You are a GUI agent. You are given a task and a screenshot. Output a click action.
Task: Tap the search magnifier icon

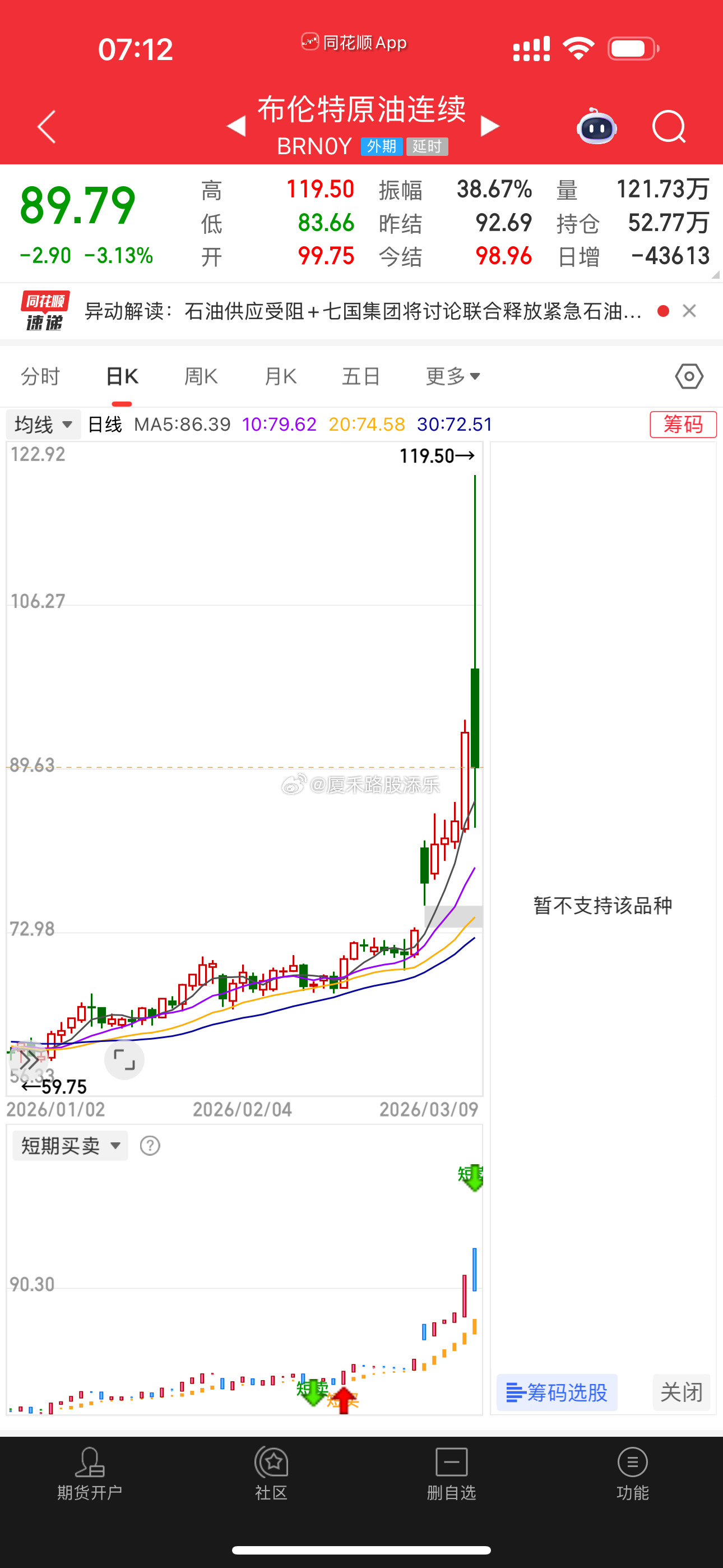668,127
